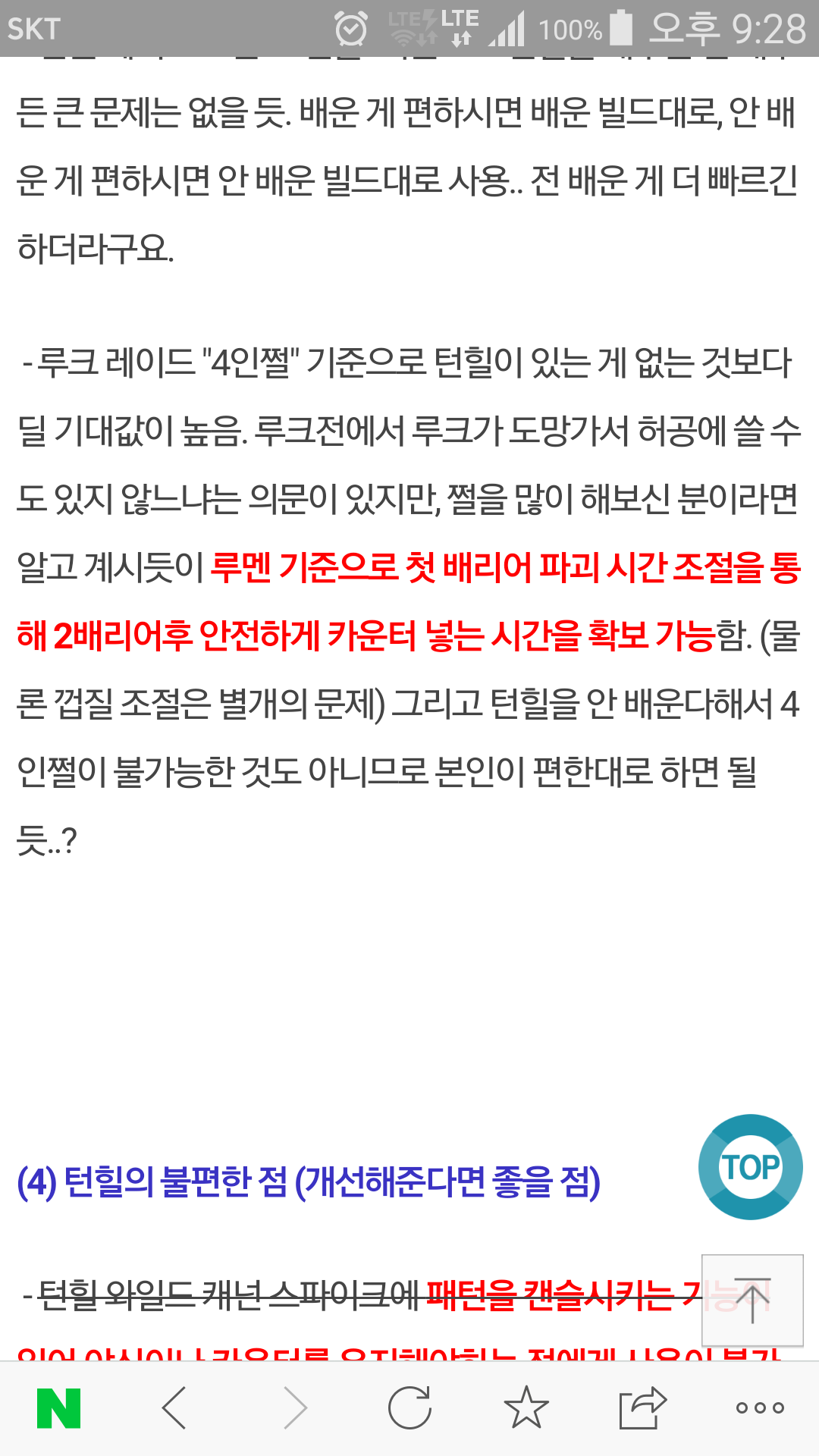819x1456 pixels.
Task: Tap the scroll-to-top arrow box
Action: (752, 1301)
